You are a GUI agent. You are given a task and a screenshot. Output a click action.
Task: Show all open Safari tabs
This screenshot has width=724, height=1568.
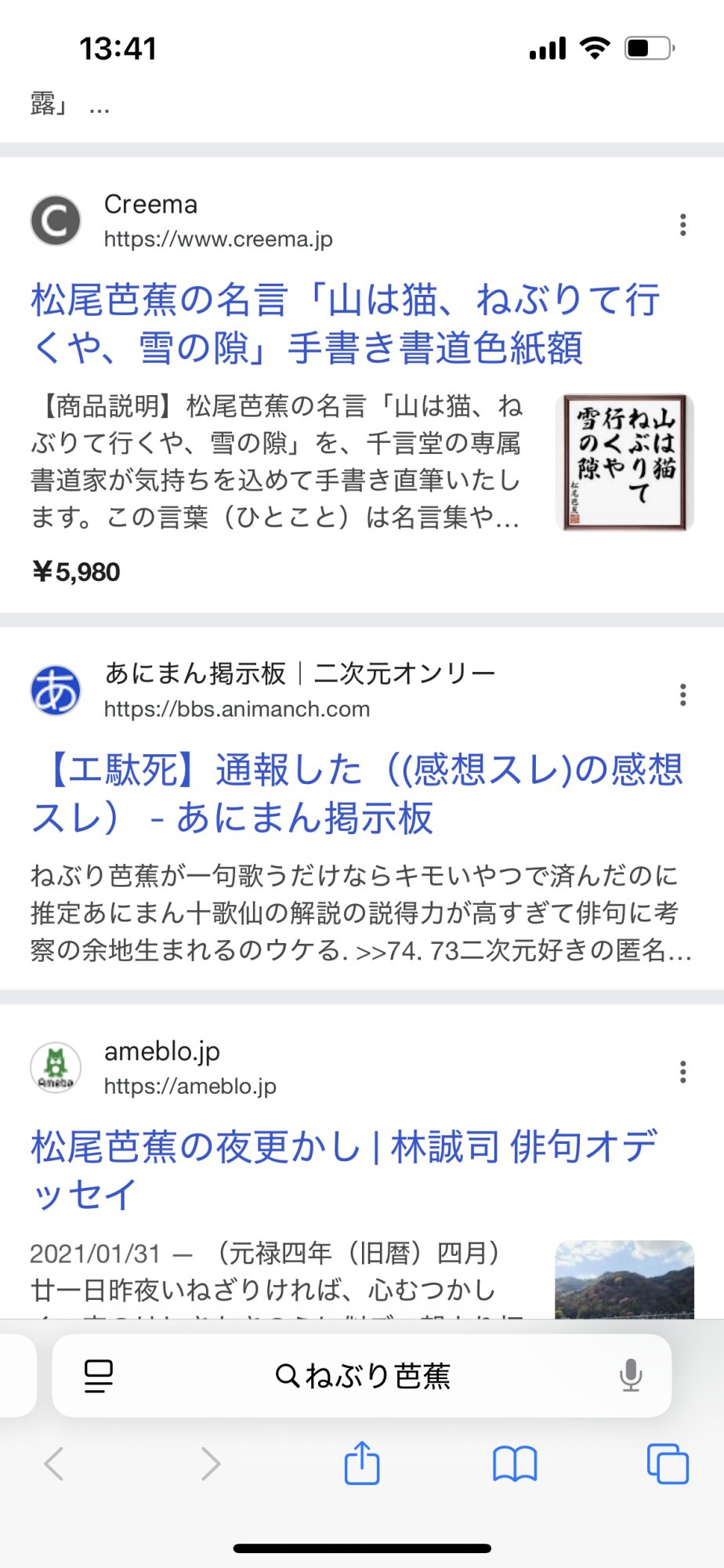[x=668, y=1464]
